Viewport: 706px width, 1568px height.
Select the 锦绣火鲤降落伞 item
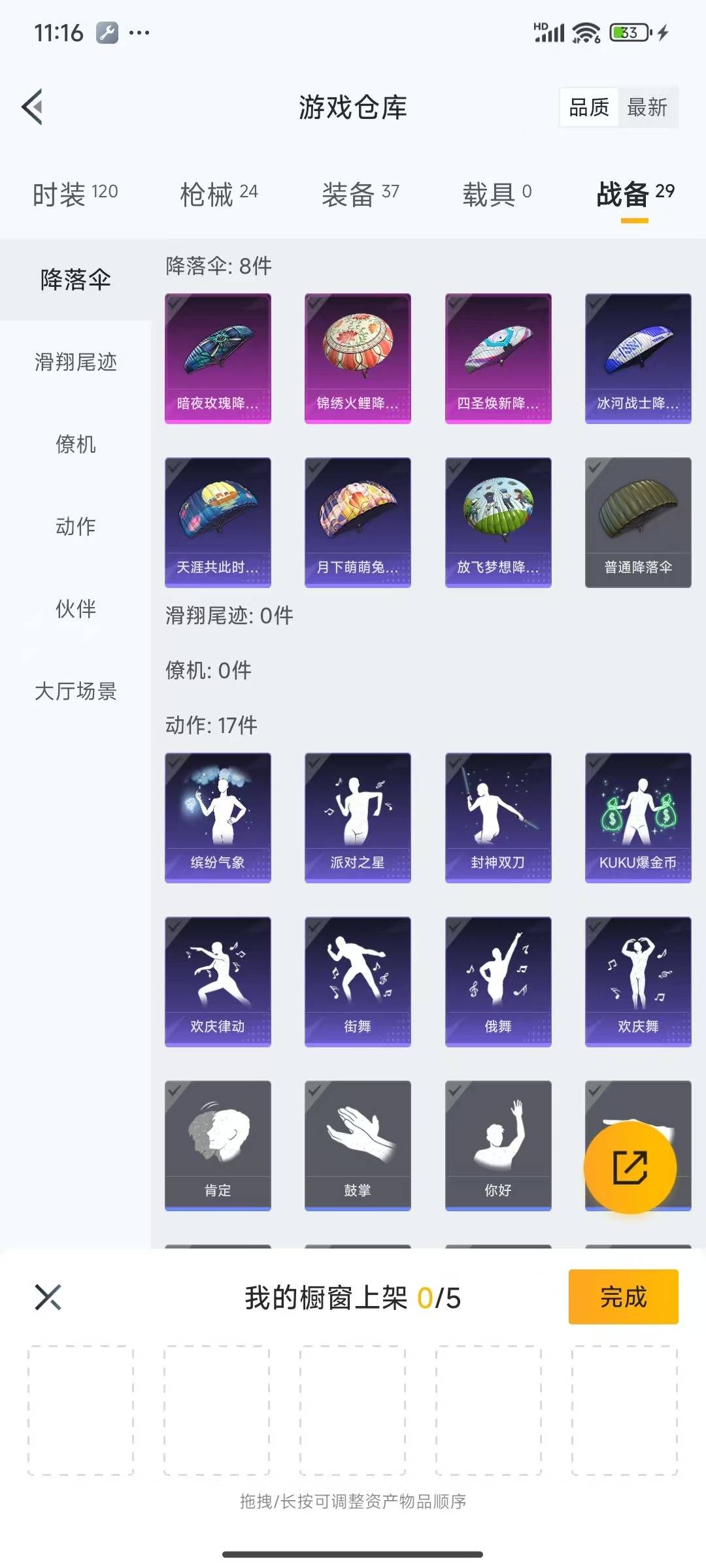click(x=358, y=358)
